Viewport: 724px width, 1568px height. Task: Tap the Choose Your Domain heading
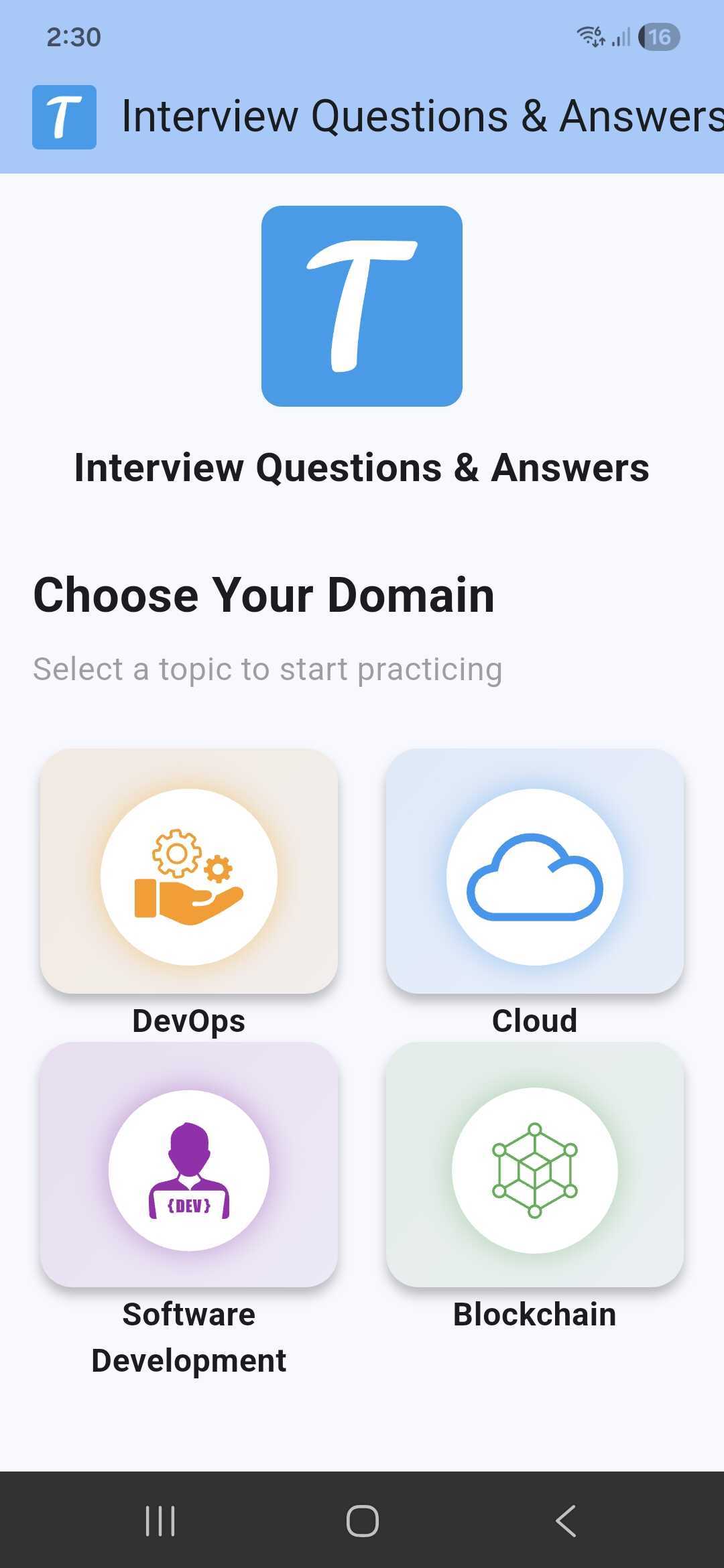[265, 594]
